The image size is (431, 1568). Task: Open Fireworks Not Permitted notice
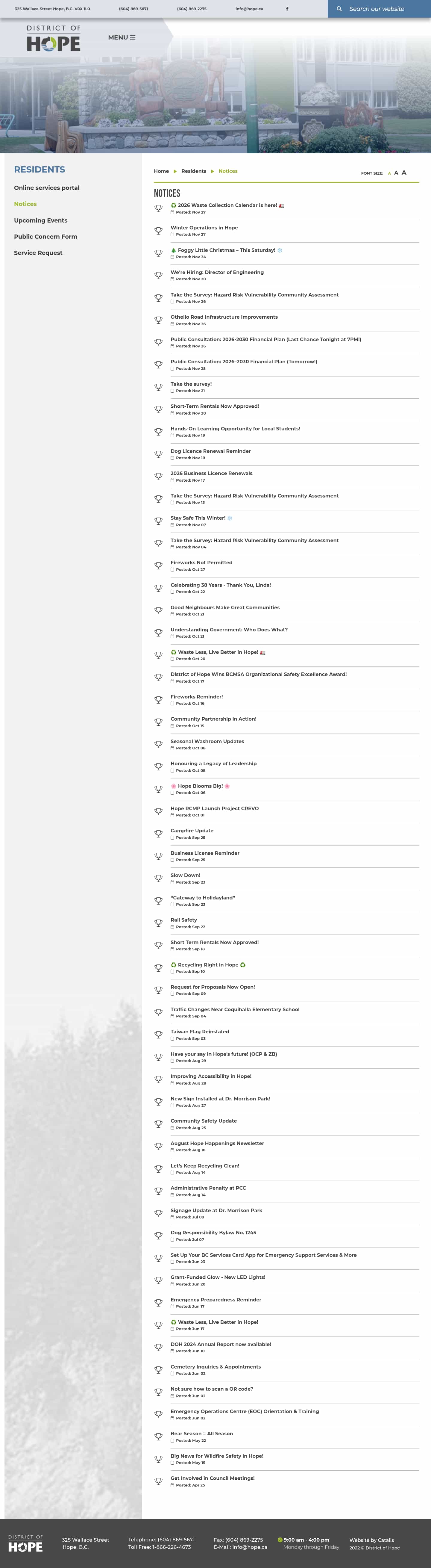[x=201, y=563]
